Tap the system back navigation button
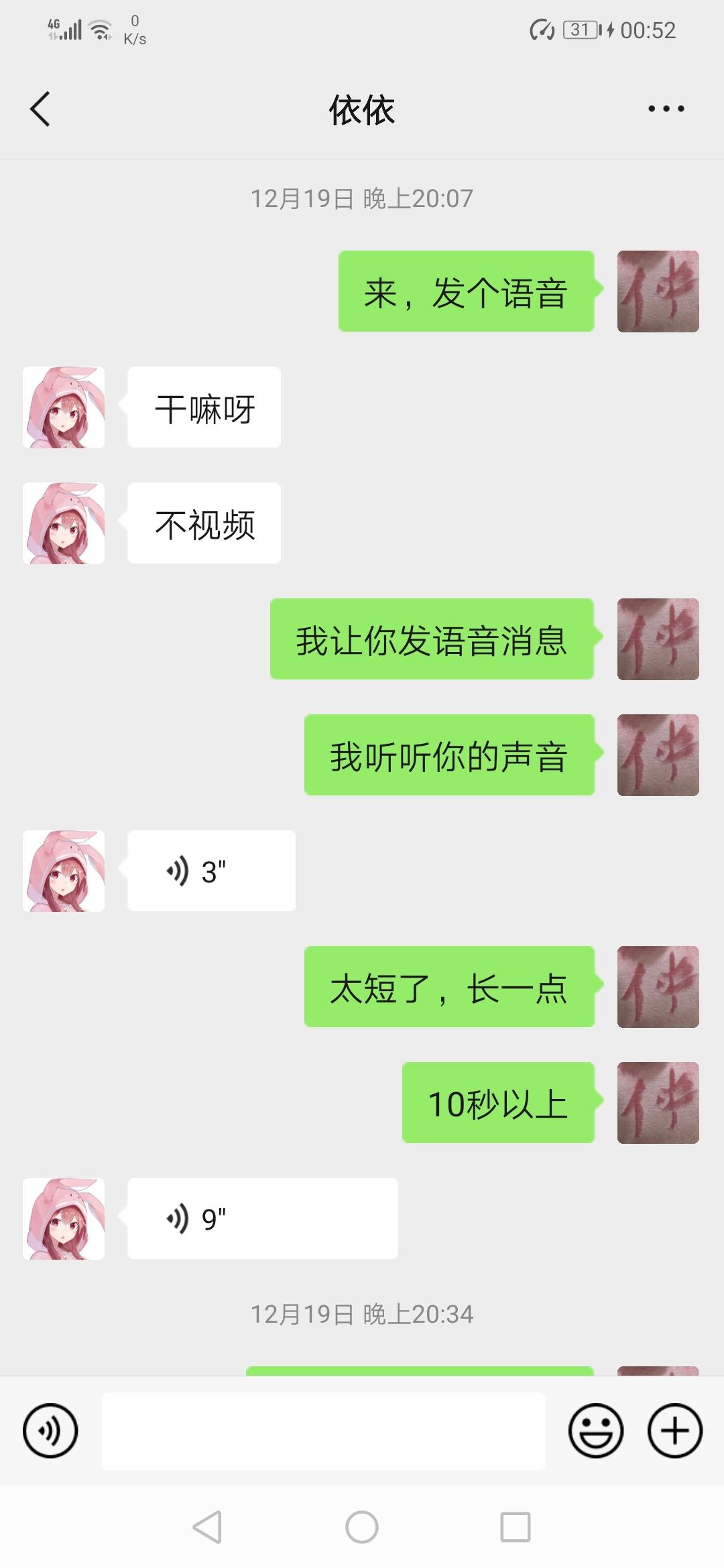 207,1528
